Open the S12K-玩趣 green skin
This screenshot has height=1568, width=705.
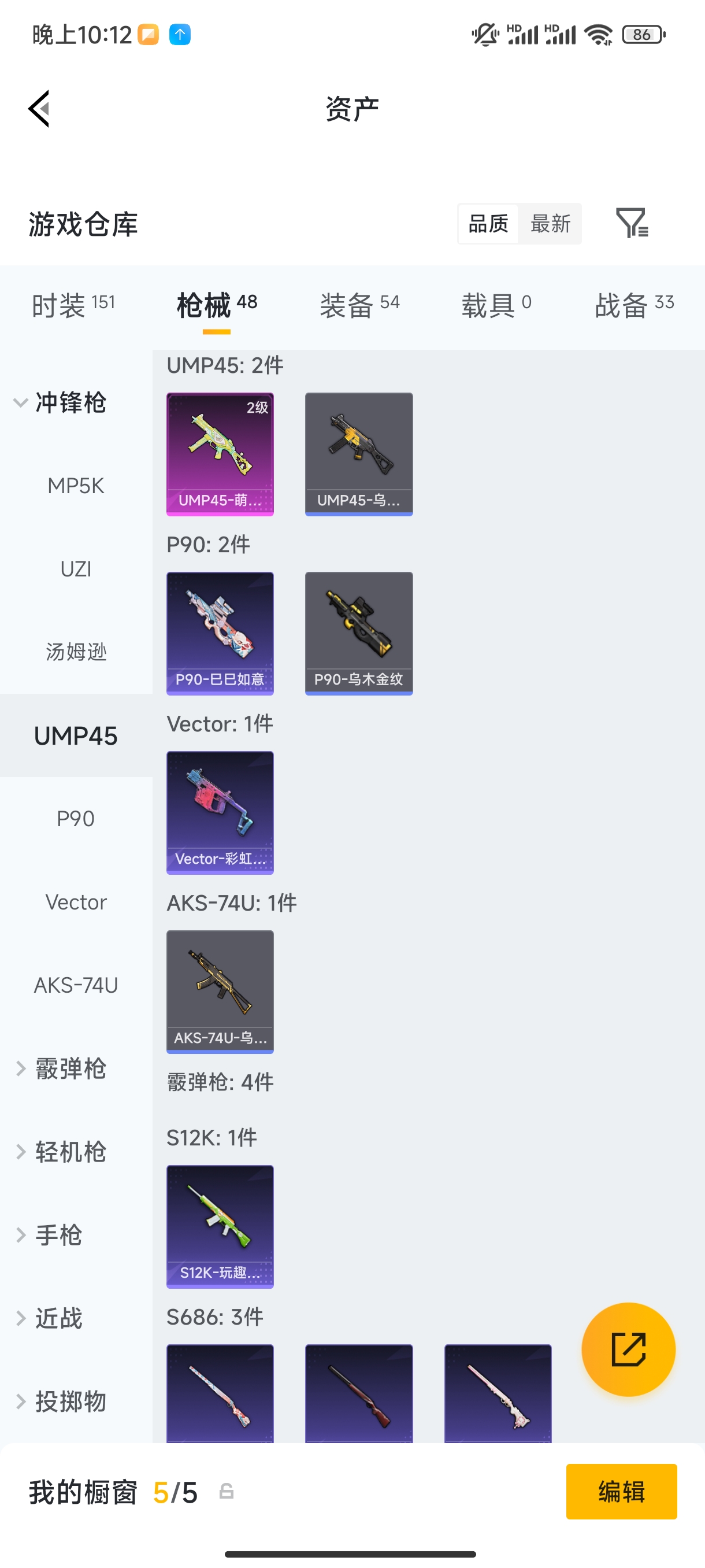tap(220, 1226)
